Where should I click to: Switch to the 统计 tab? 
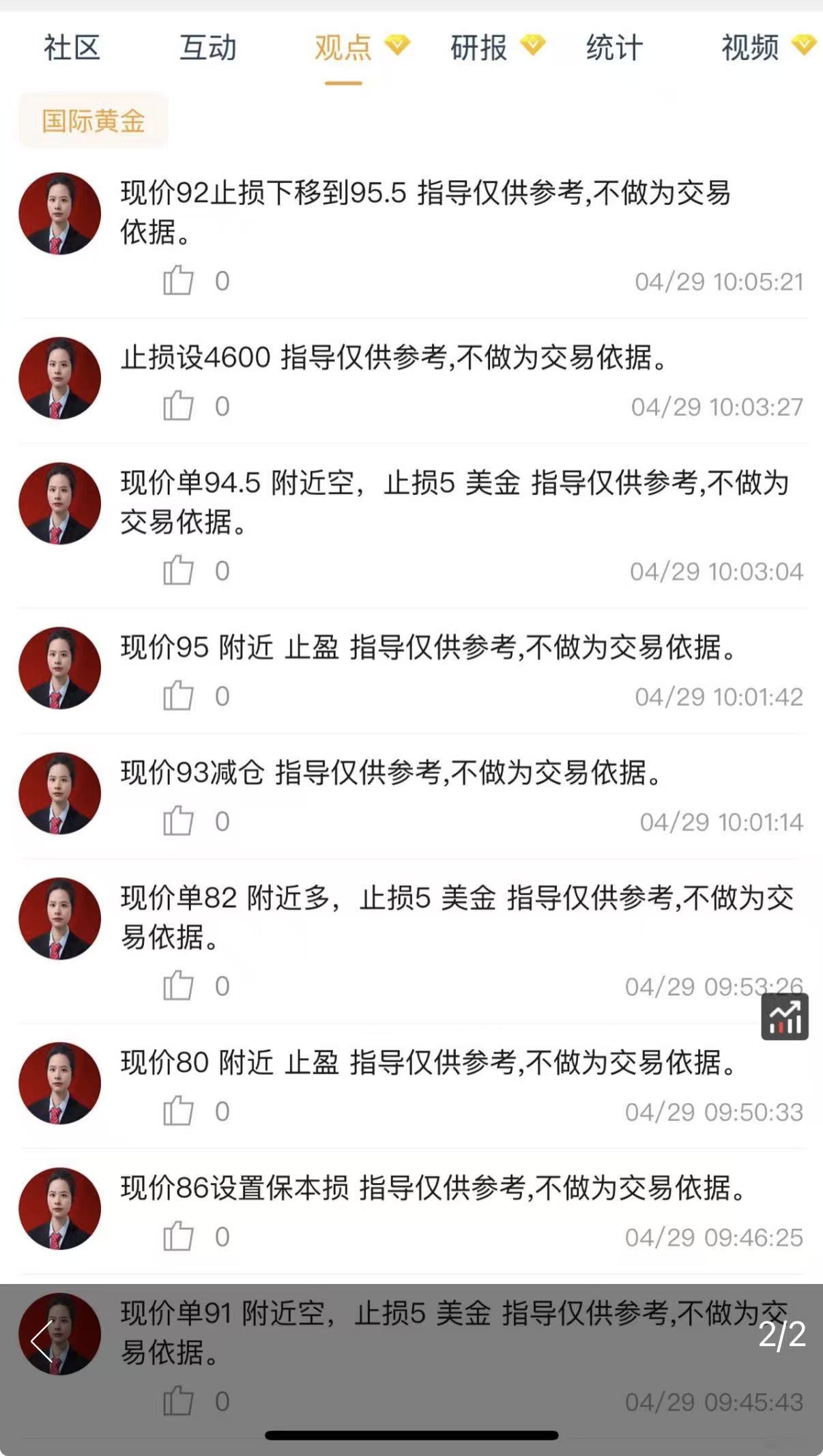(614, 48)
